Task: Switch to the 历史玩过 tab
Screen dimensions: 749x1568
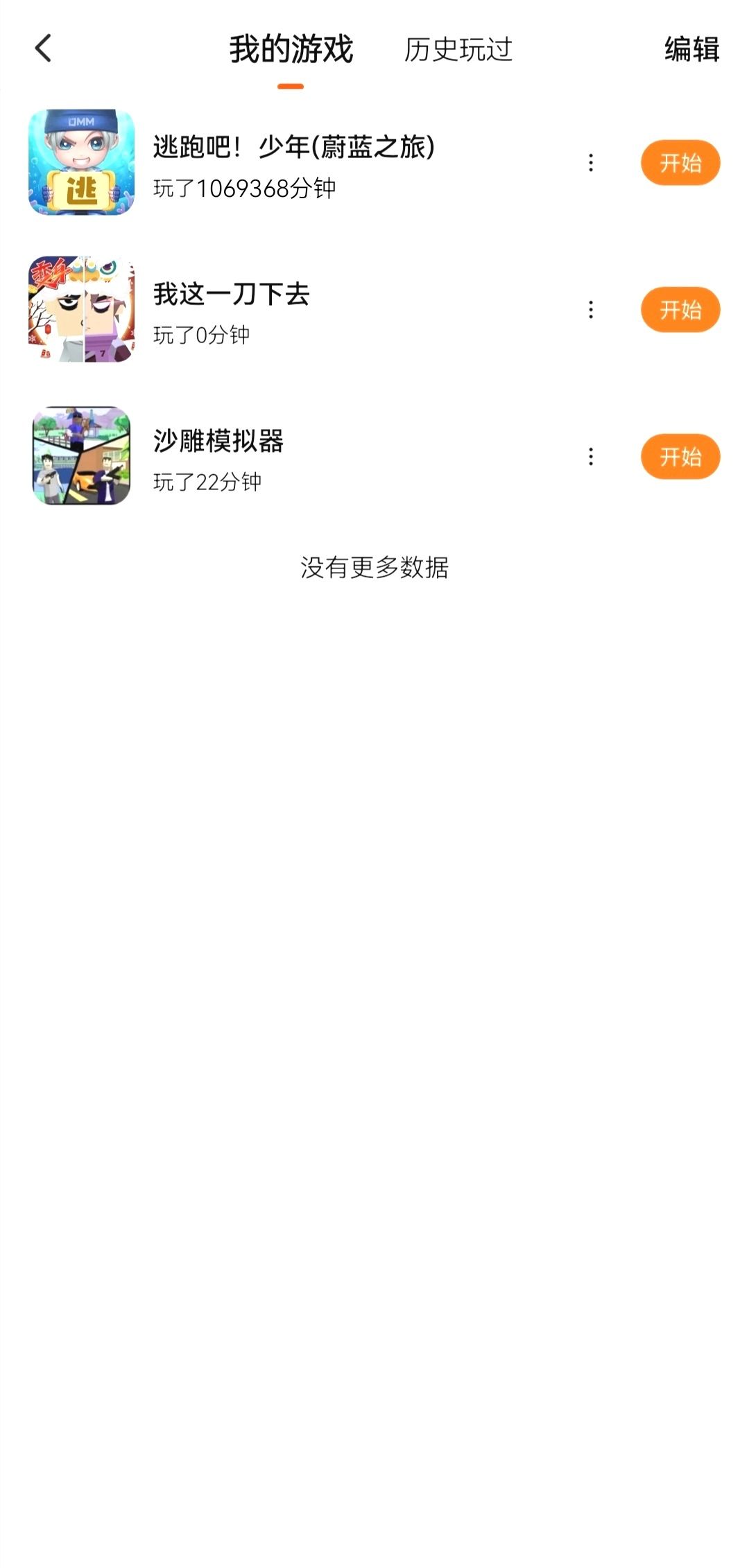Action: coord(458,50)
